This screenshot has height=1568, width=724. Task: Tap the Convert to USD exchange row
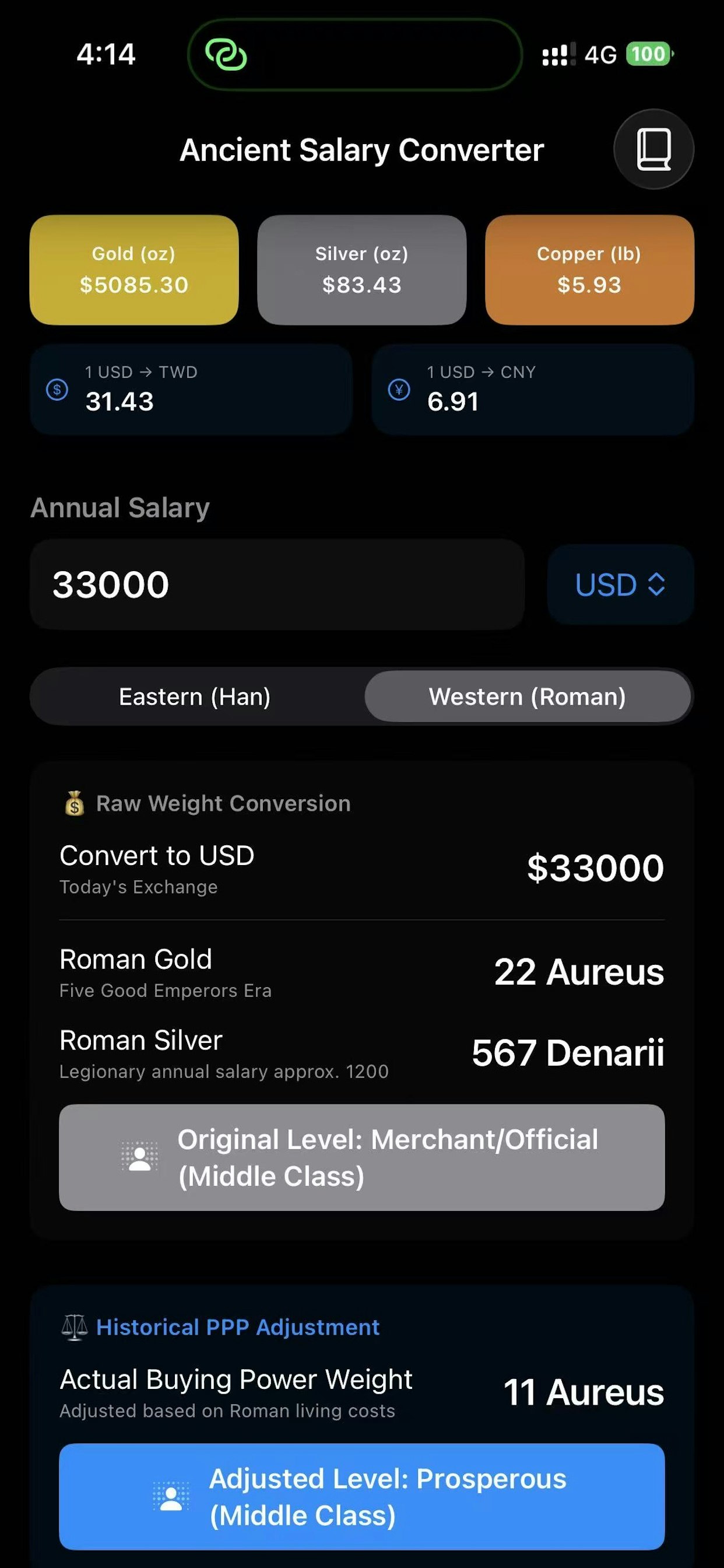[361, 867]
